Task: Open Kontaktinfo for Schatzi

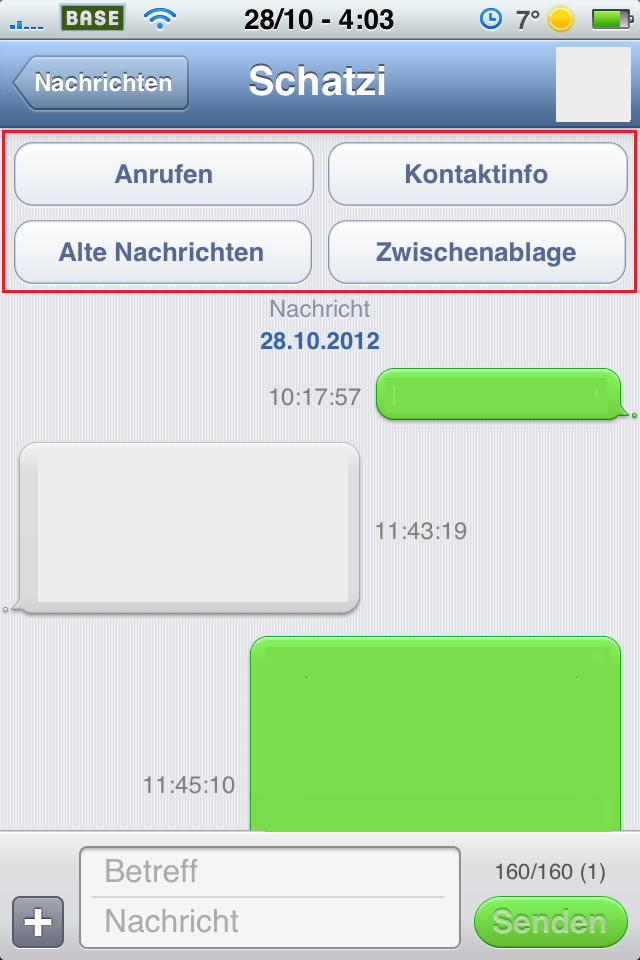Action: (476, 174)
